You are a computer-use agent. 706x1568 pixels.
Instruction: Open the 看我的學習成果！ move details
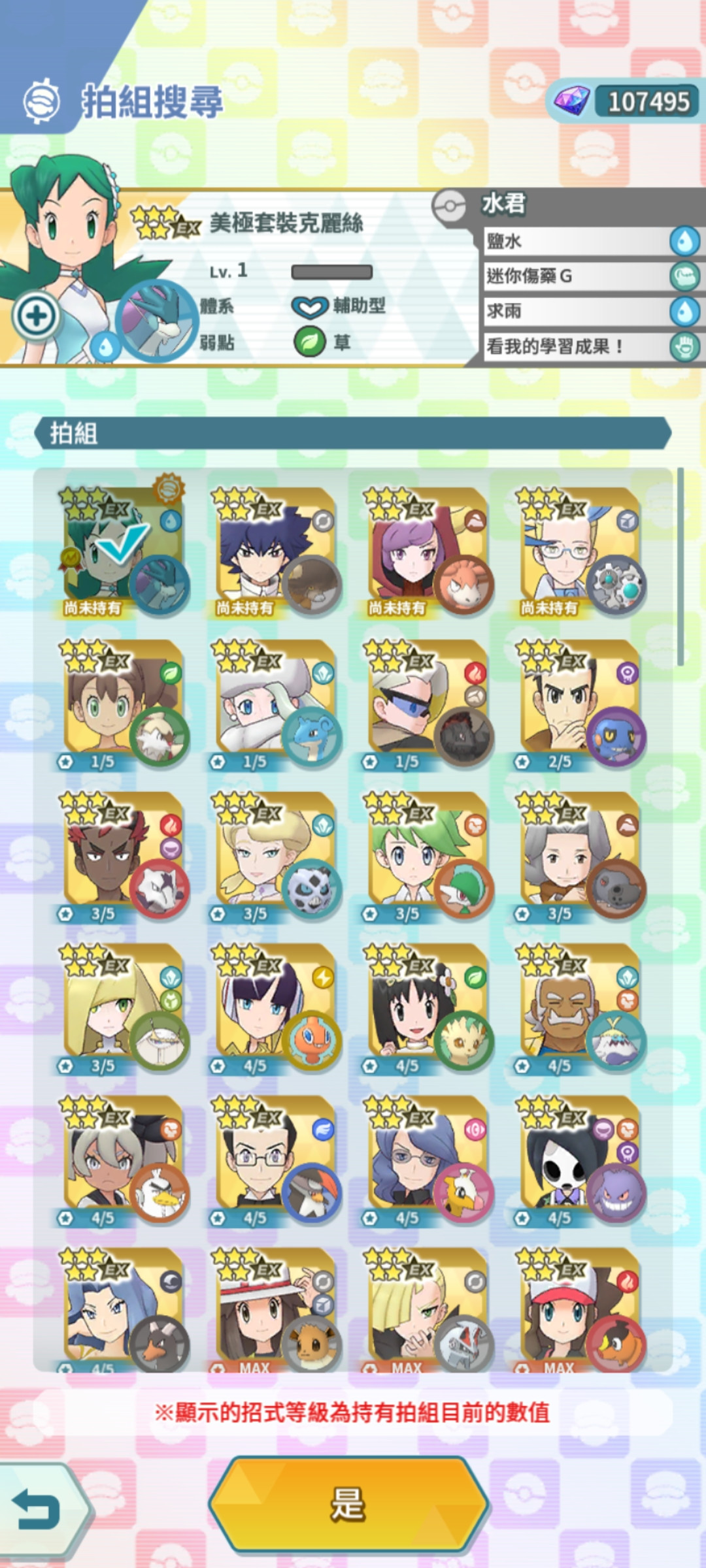pos(592,346)
